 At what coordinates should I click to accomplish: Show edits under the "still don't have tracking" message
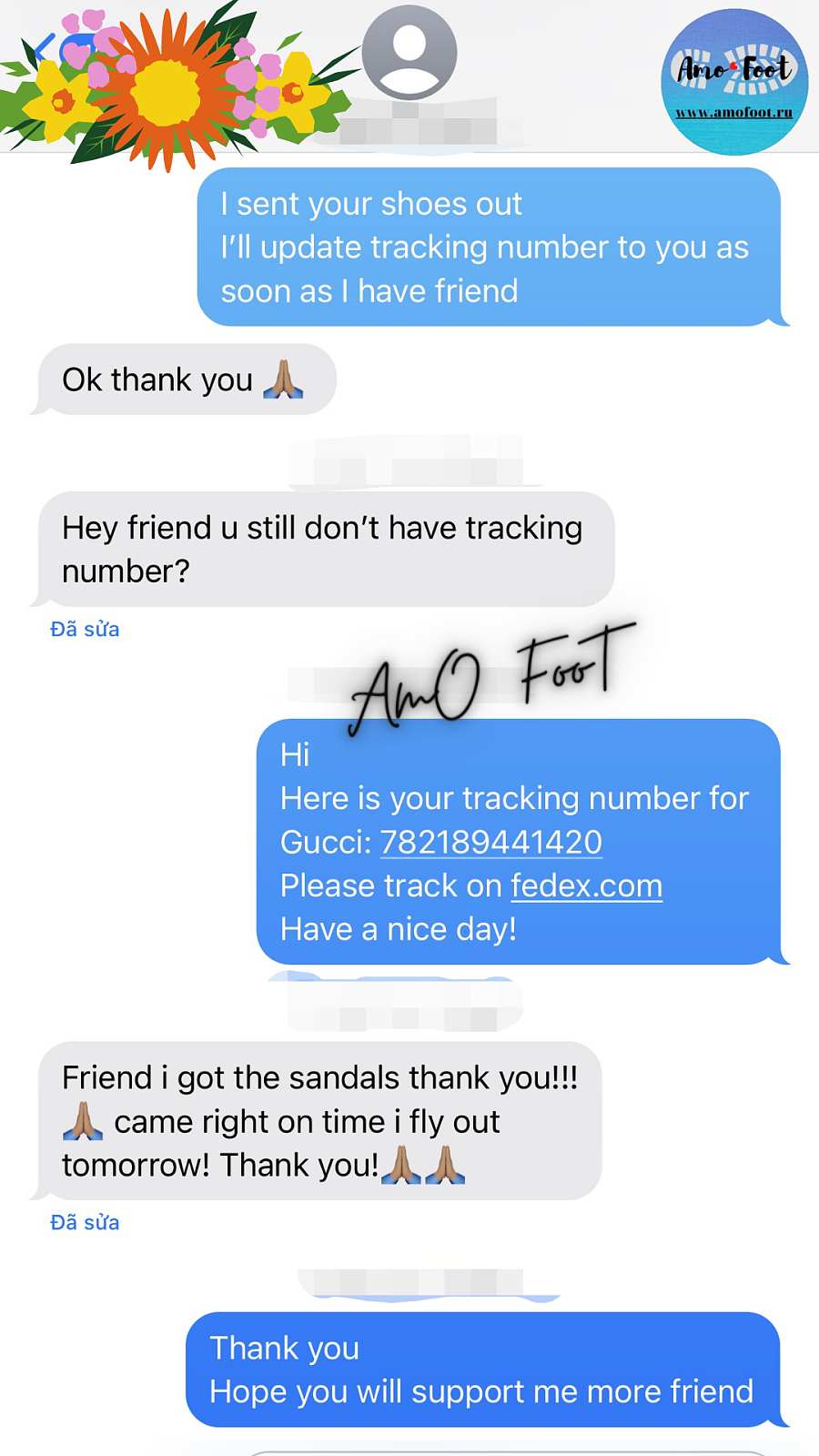click(x=85, y=630)
